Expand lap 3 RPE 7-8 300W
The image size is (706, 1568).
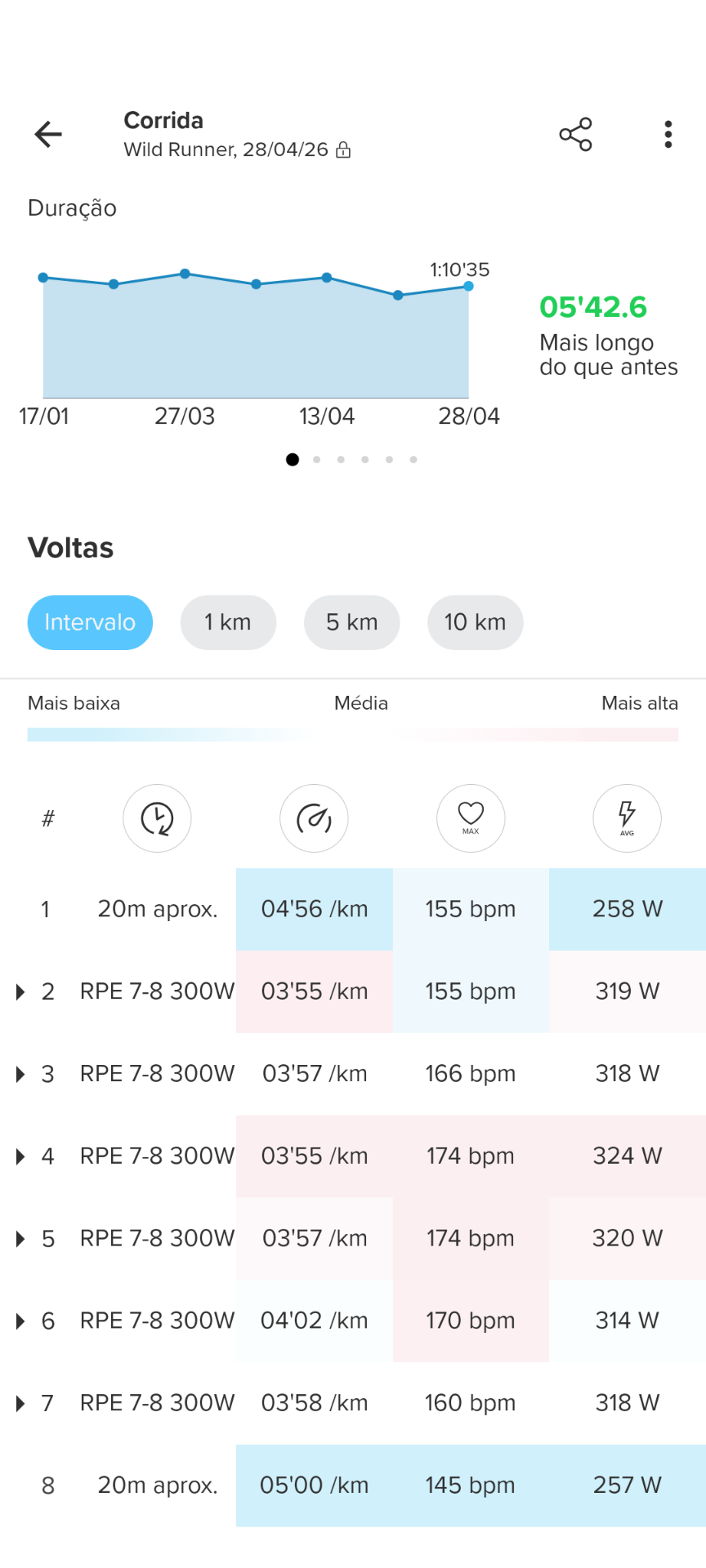(x=21, y=1074)
